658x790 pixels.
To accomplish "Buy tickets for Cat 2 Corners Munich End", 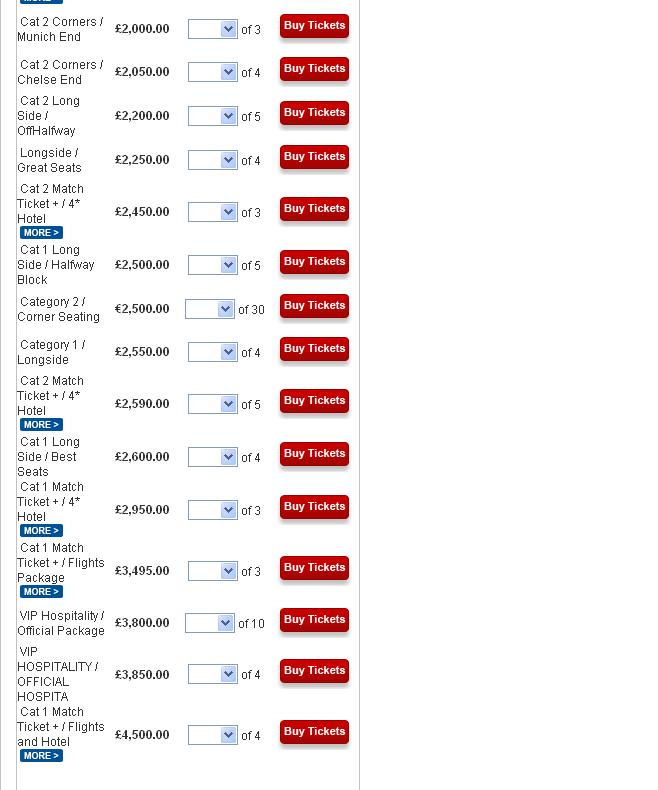I will pos(314,26).
